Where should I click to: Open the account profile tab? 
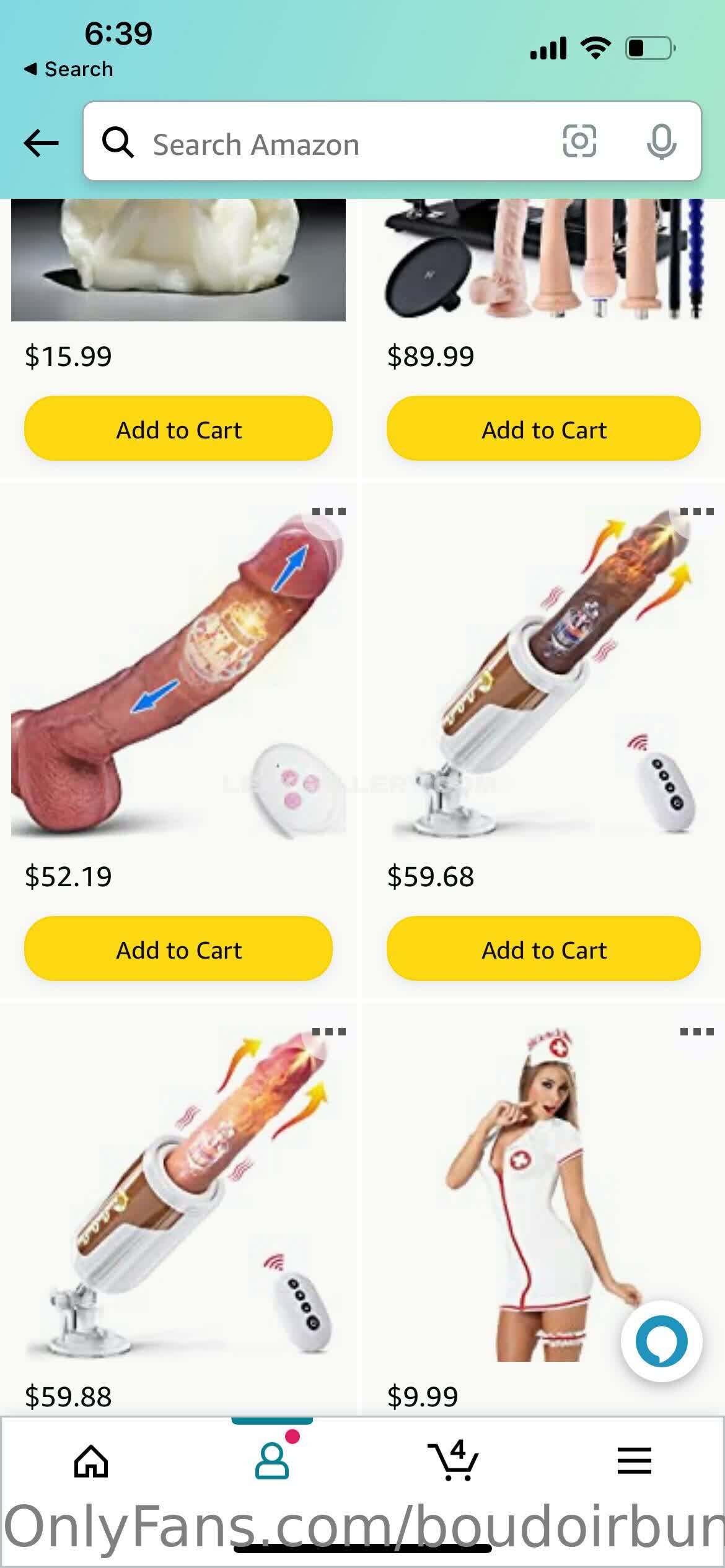pyautogui.click(x=272, y=1460)
